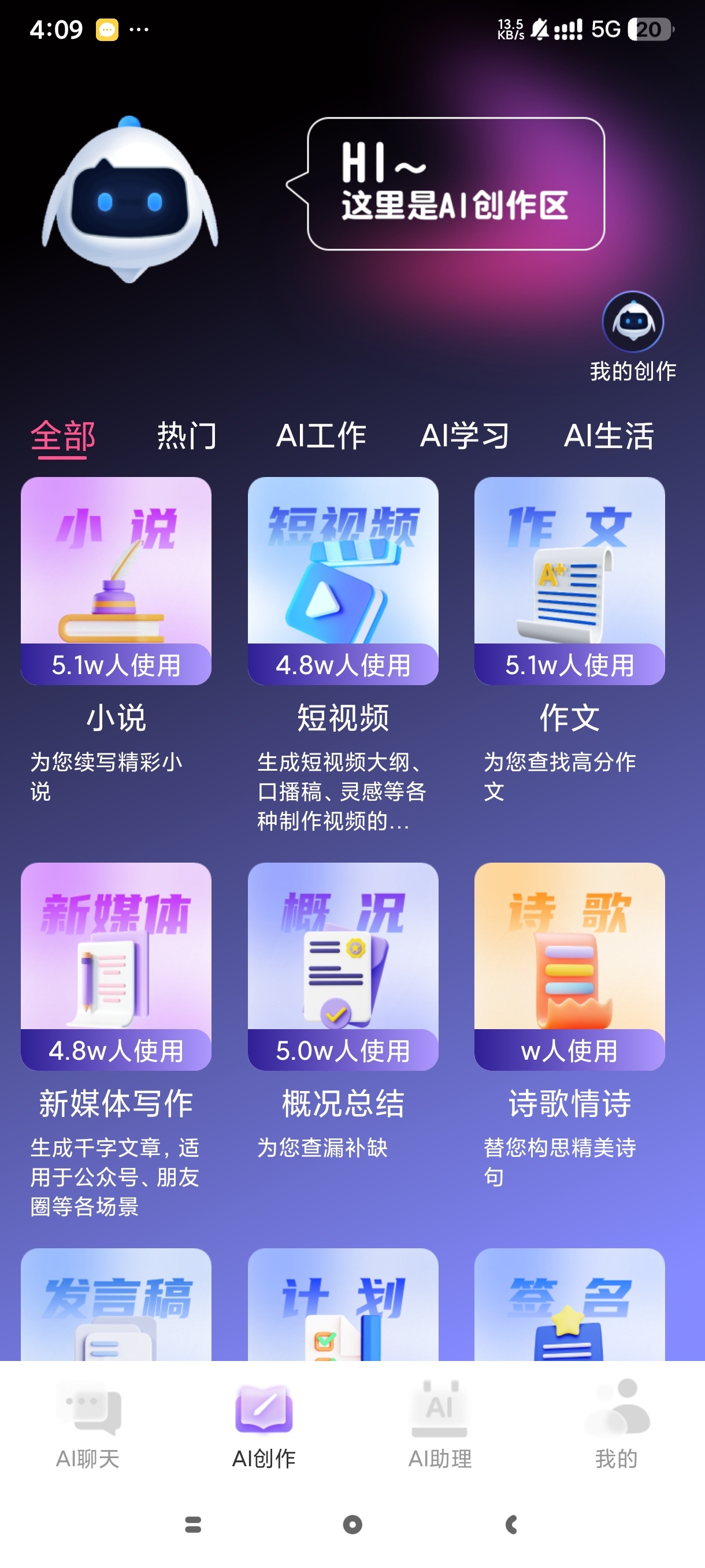Open the 概况总结 card
Image resolution: width=705 pixels, height=1568 pixels.
343,966
